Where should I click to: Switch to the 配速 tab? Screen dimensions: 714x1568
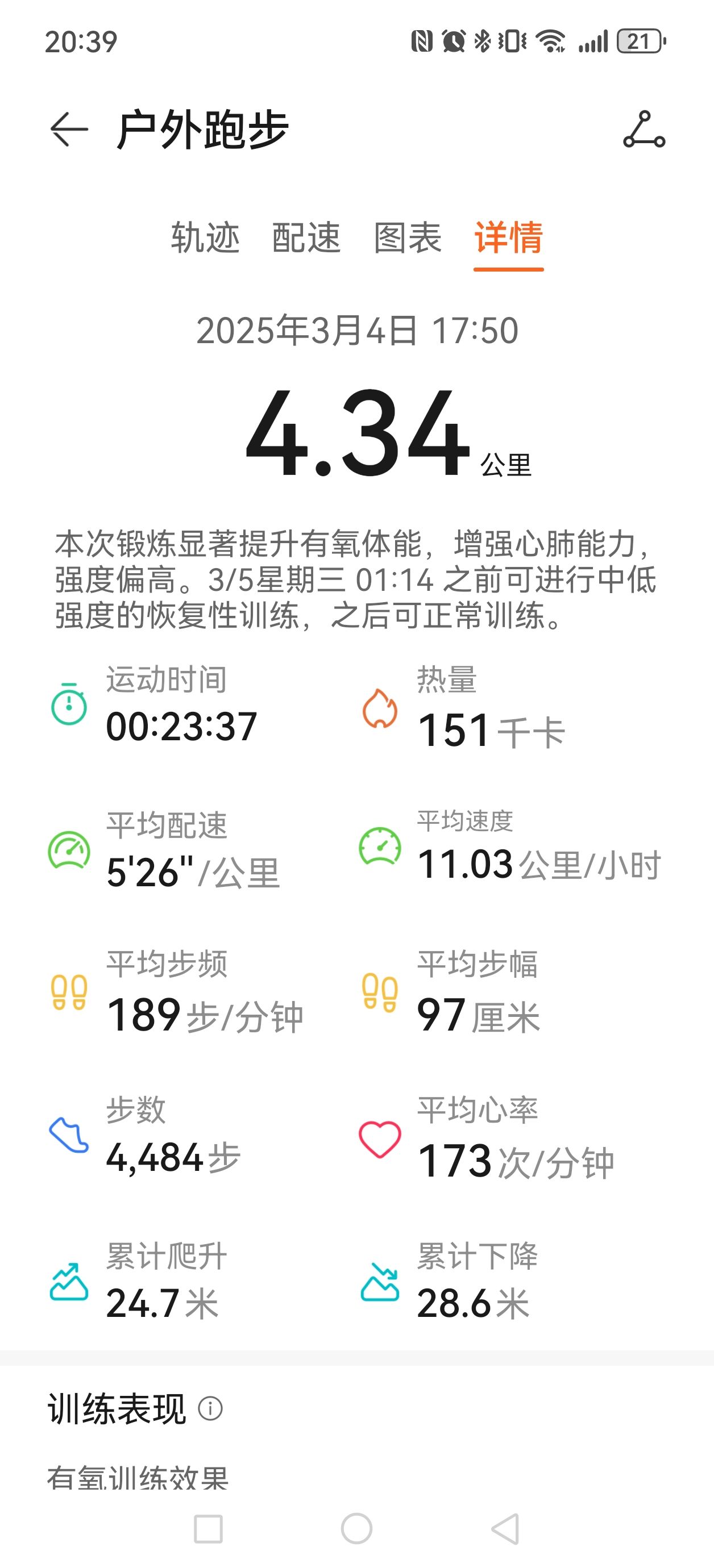coord(306,237)
